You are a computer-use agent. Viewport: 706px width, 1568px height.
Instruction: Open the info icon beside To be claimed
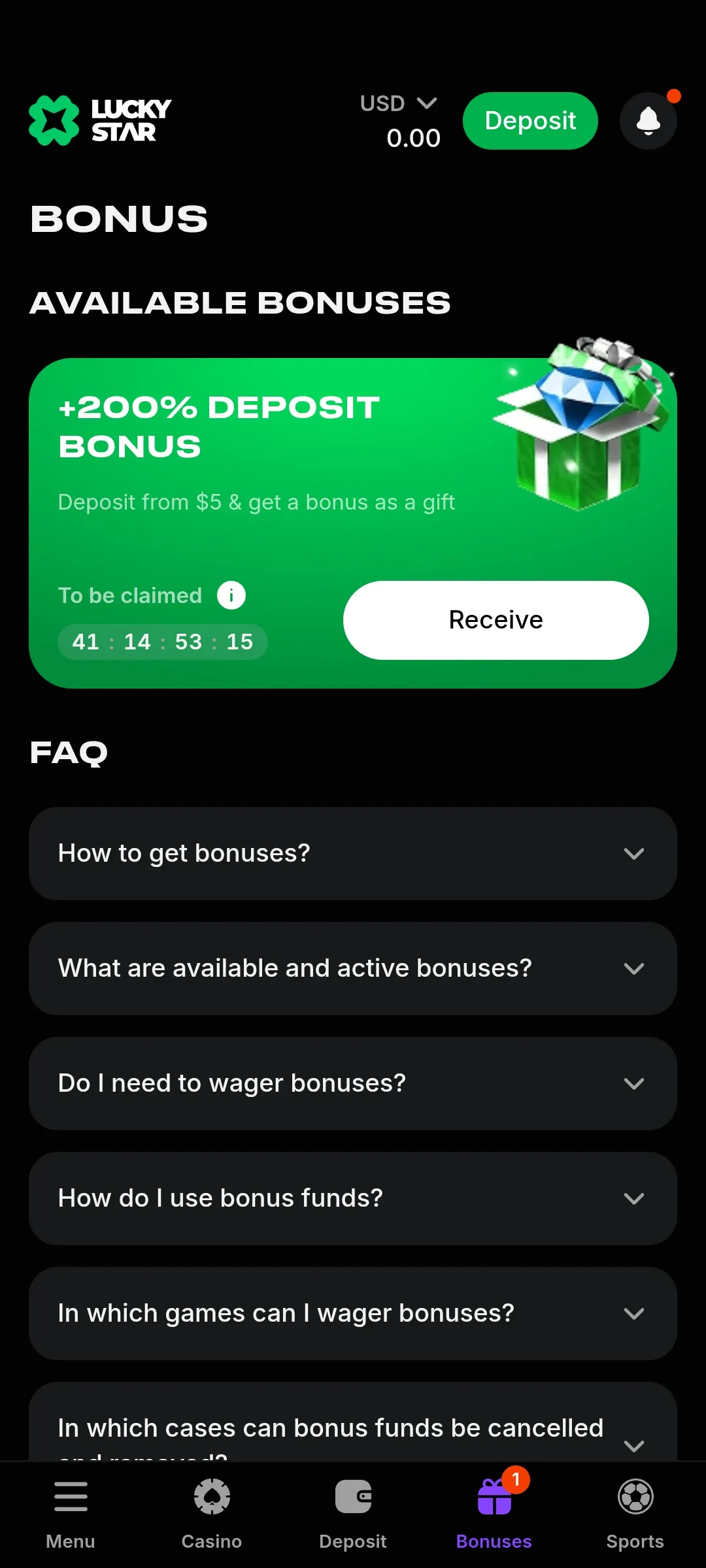(x=231, y=595)
